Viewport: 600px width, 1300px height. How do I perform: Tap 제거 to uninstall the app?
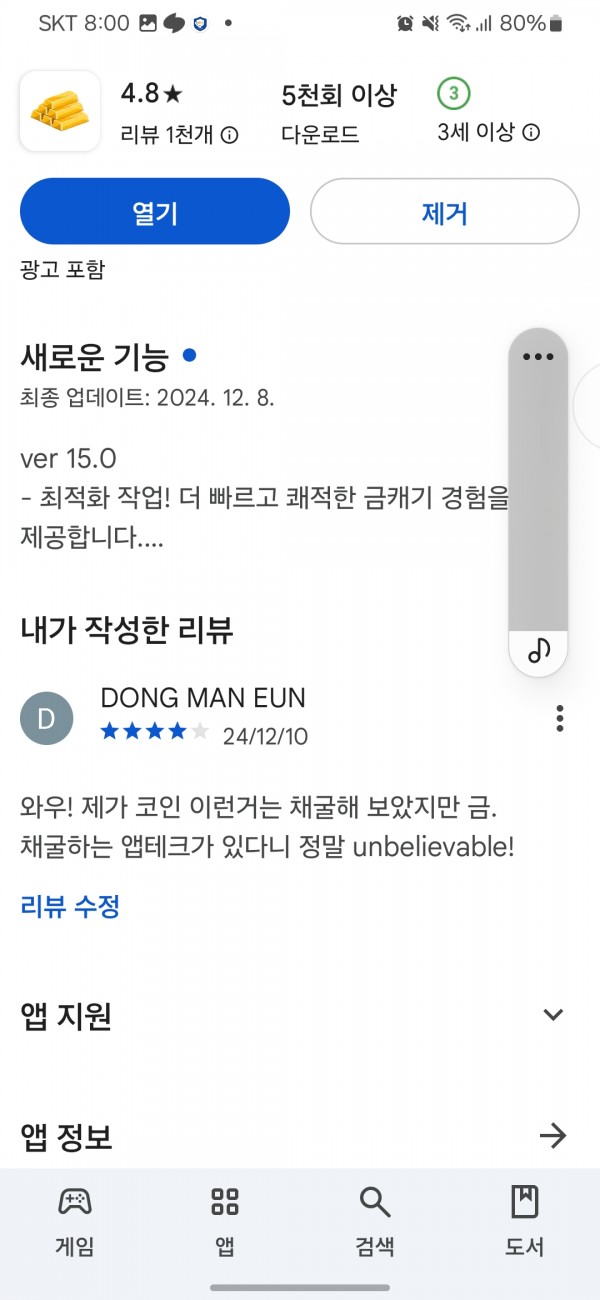445,211
